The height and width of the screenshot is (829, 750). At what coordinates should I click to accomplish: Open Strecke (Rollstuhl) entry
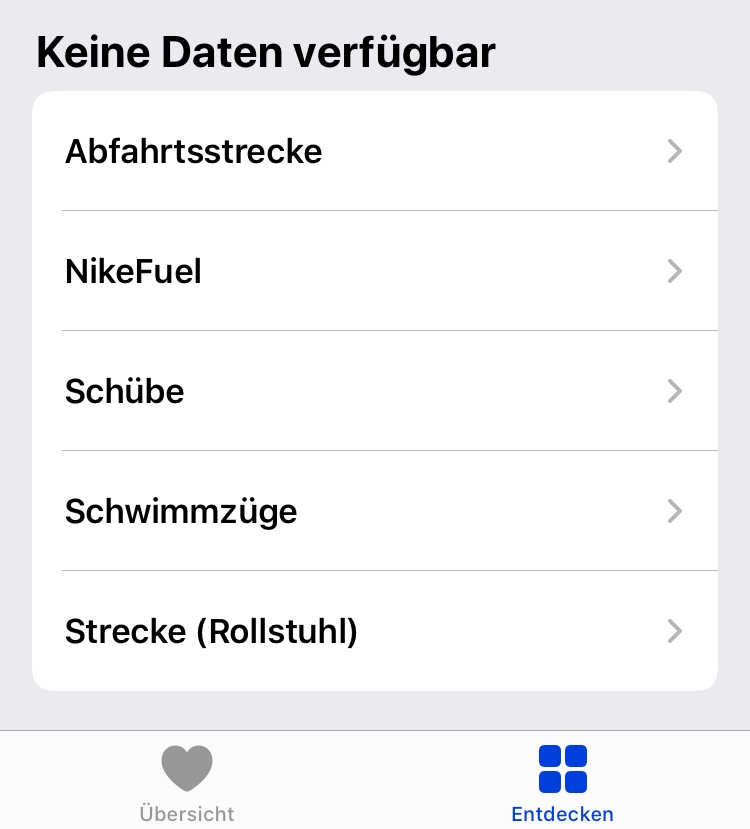point(374,631)
